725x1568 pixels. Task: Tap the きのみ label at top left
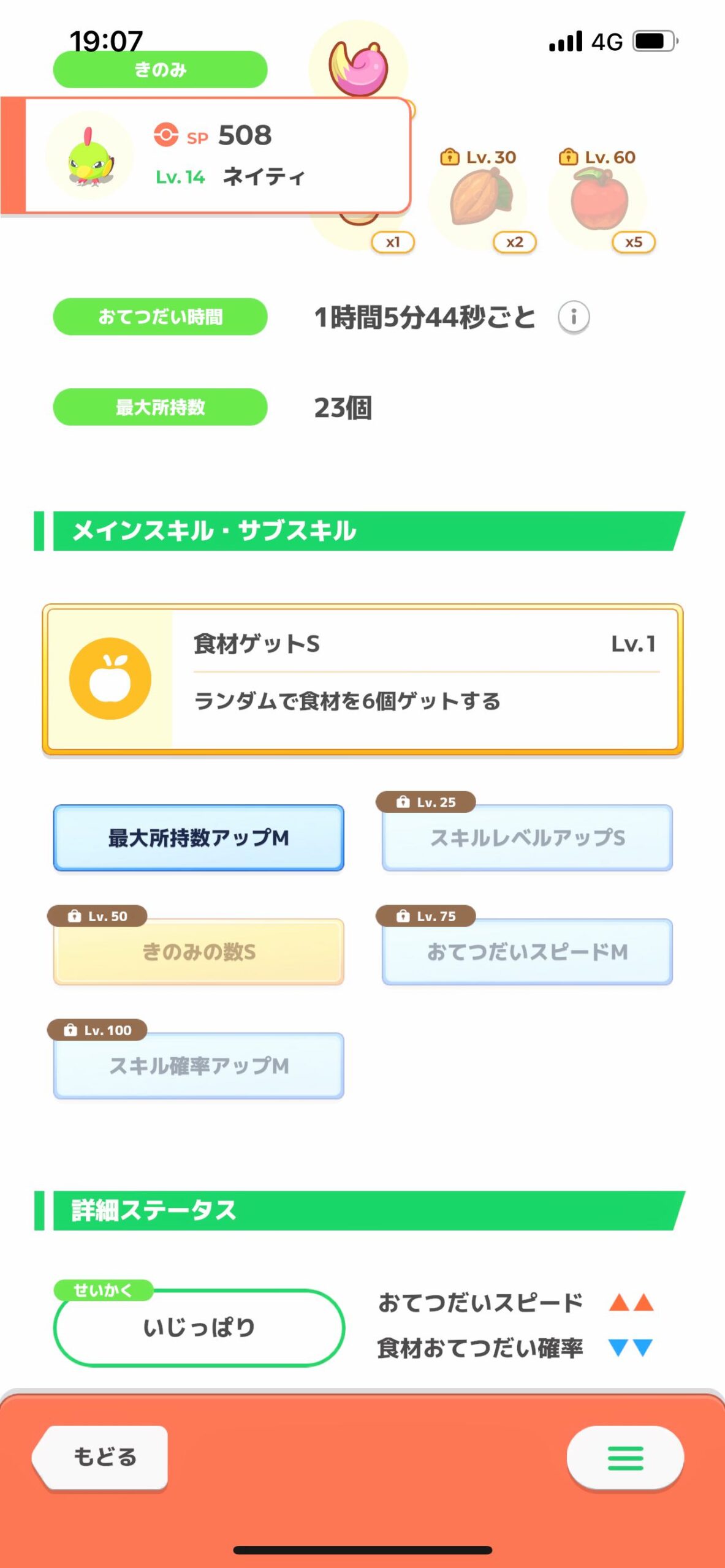159,69
